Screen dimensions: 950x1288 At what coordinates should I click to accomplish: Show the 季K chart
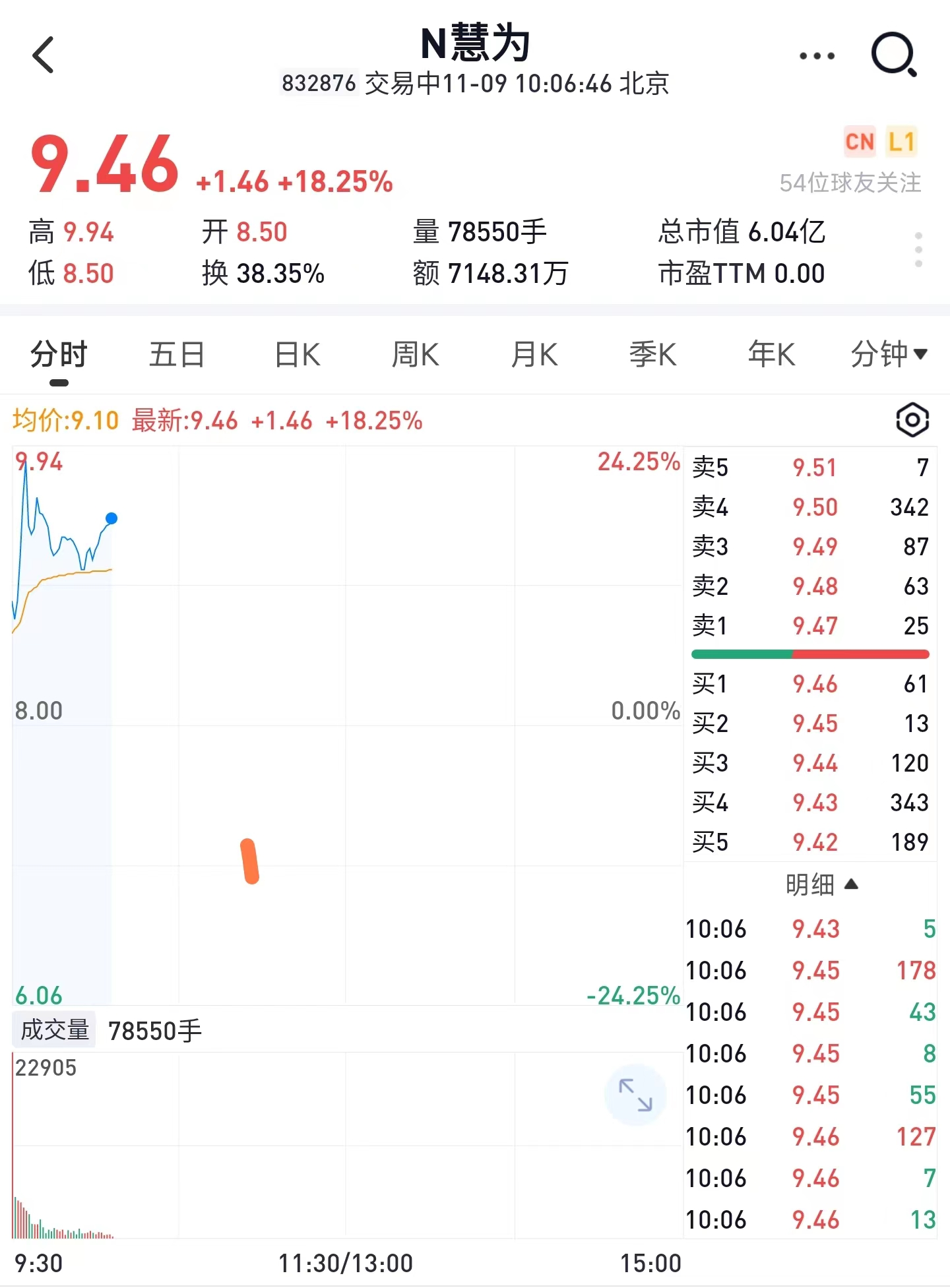[x=652, y=355]
